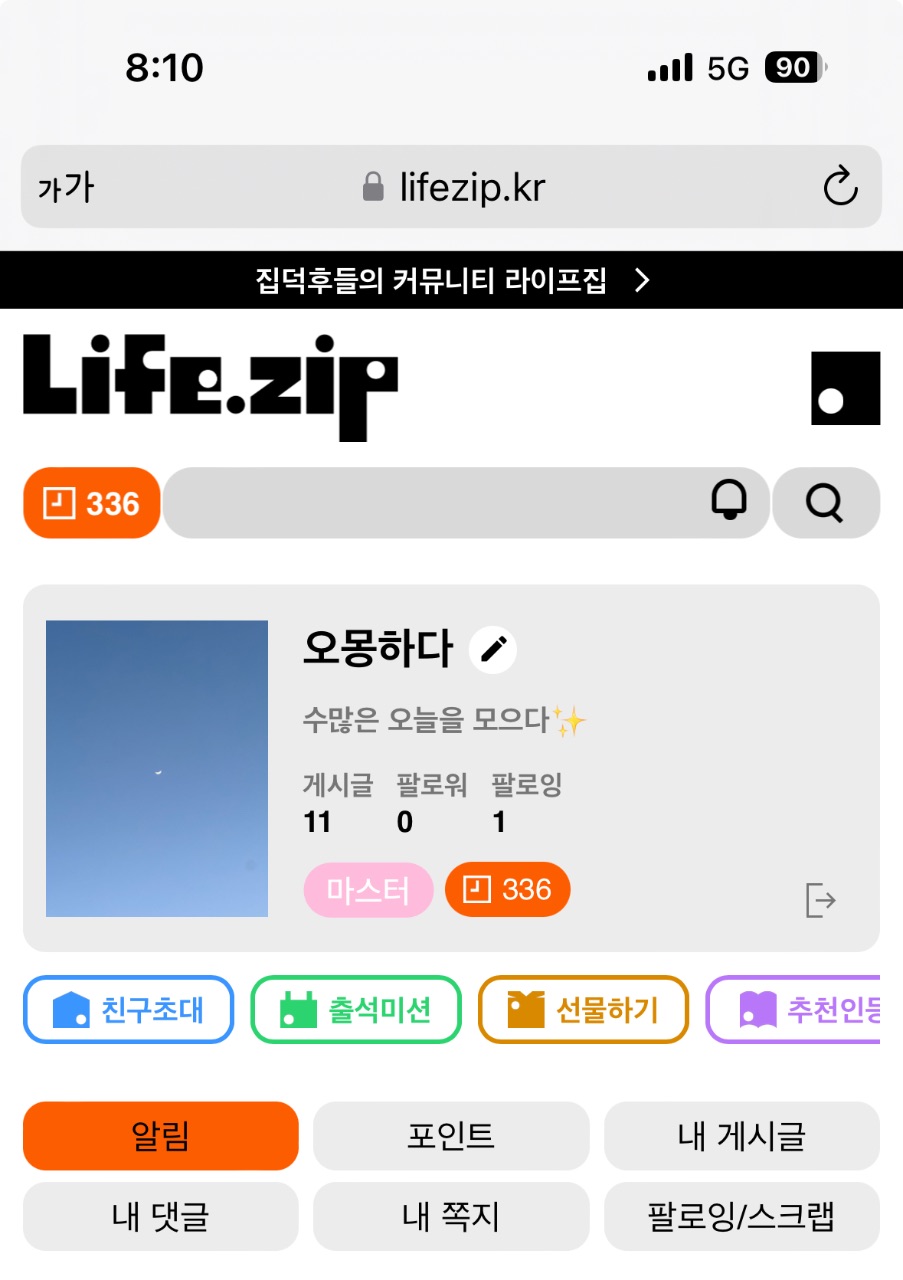This screenshot has height=1280, width=903.
Task: Switch to the 내 게시글 tab
Action: point(742,1136)
